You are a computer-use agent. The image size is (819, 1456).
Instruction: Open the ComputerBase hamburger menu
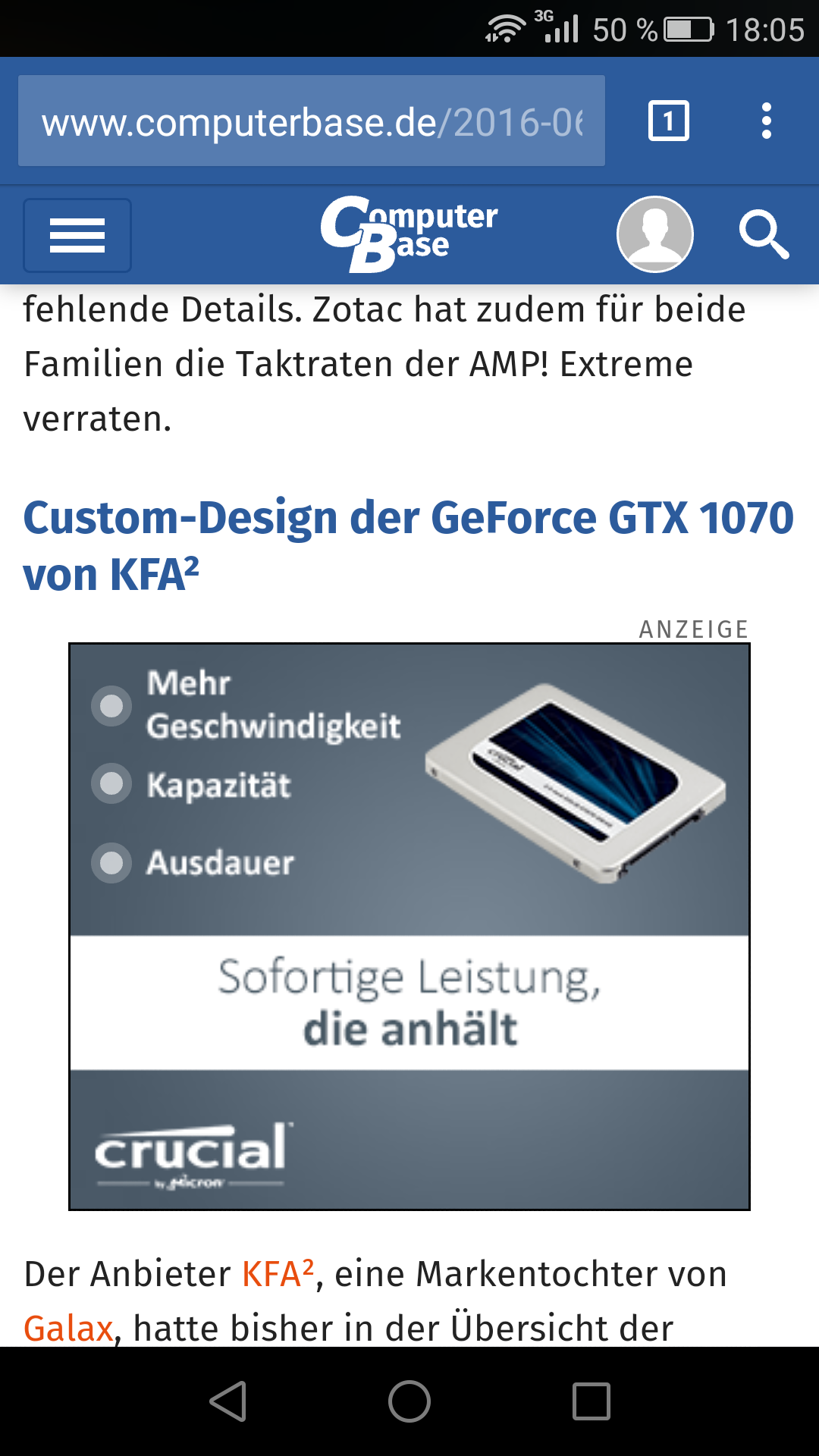77,235
